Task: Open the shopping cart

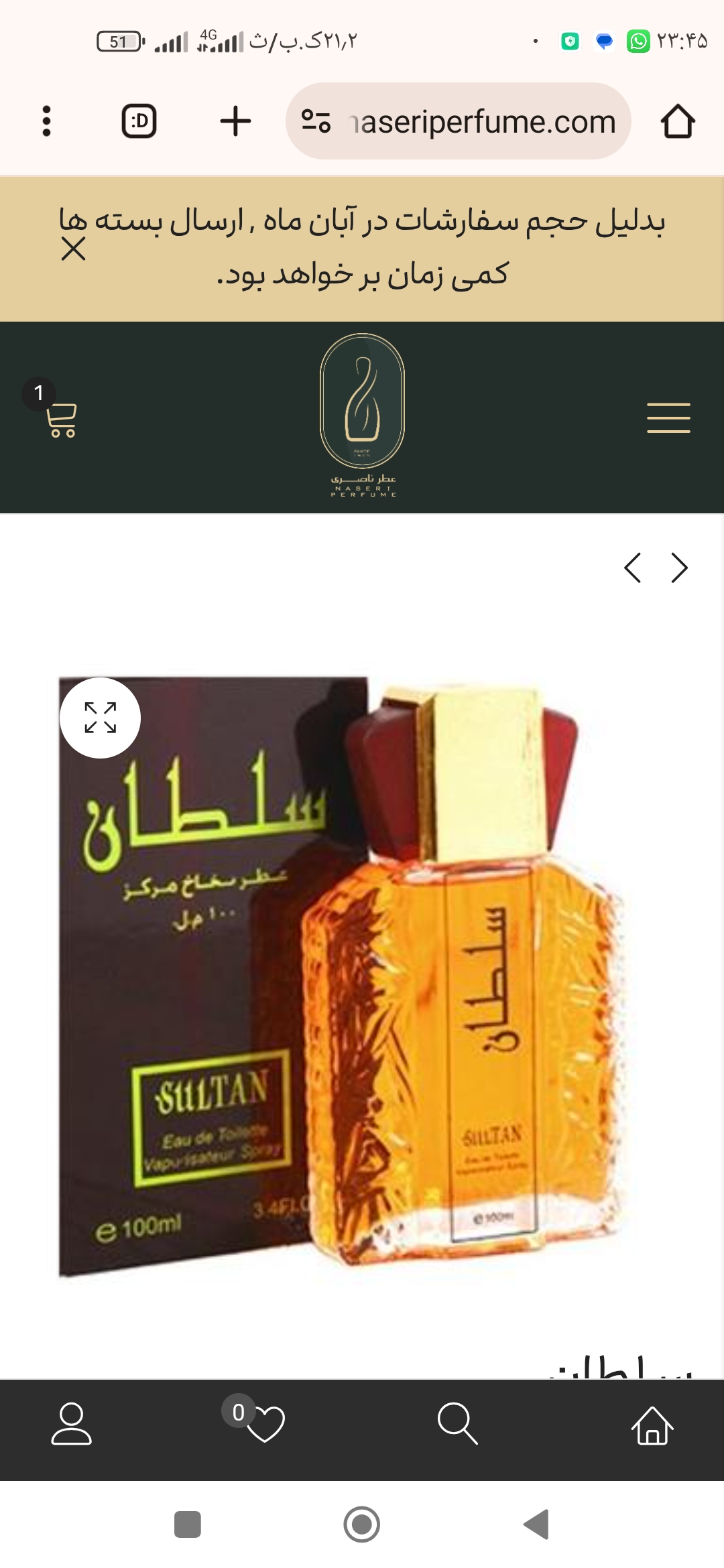Action: [60, 419]
